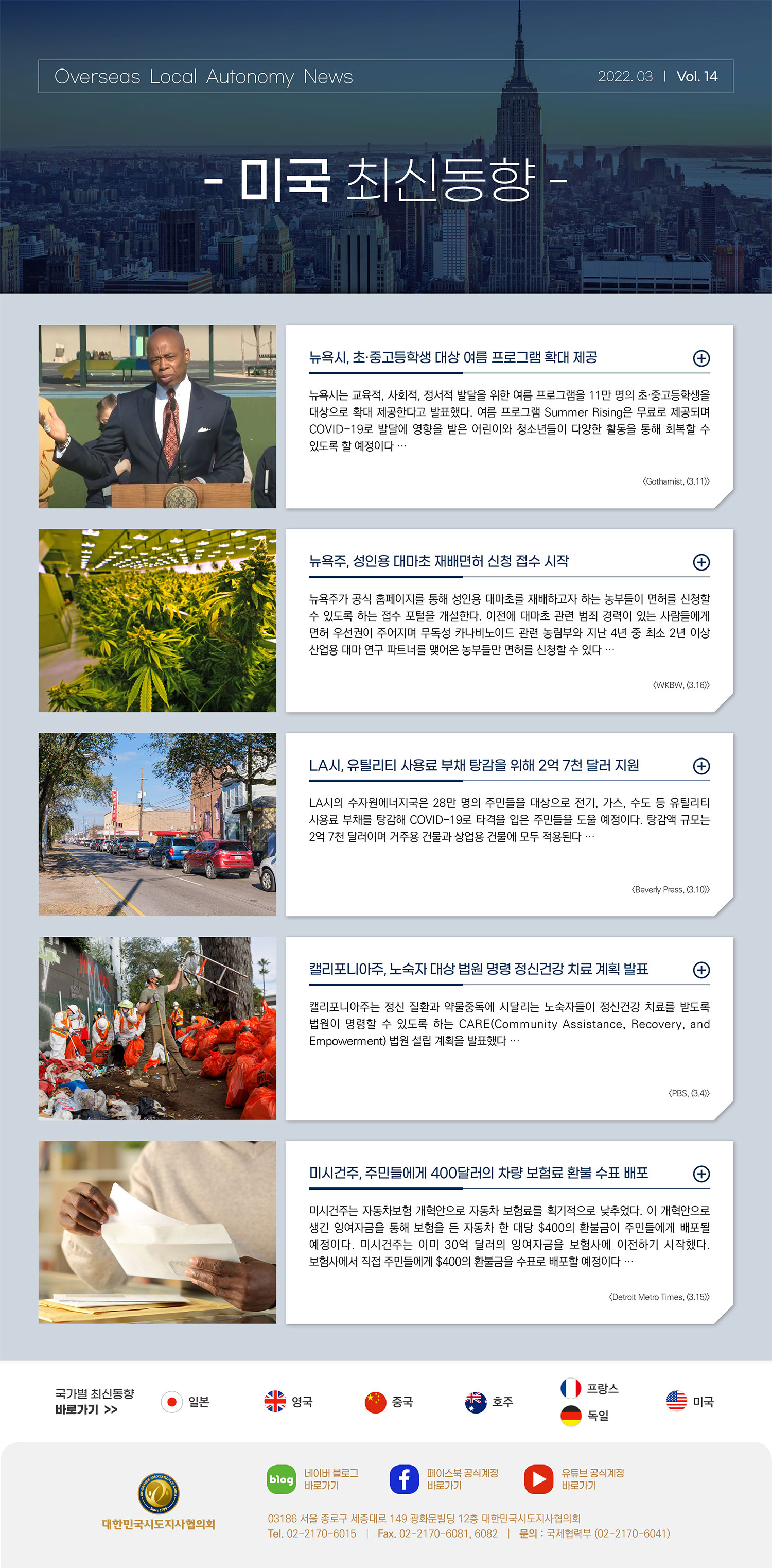Expand the 뉴욕시 여름 프로그램 article
This screenshot has height=1568, width=772.
click(x=701, y=358)
